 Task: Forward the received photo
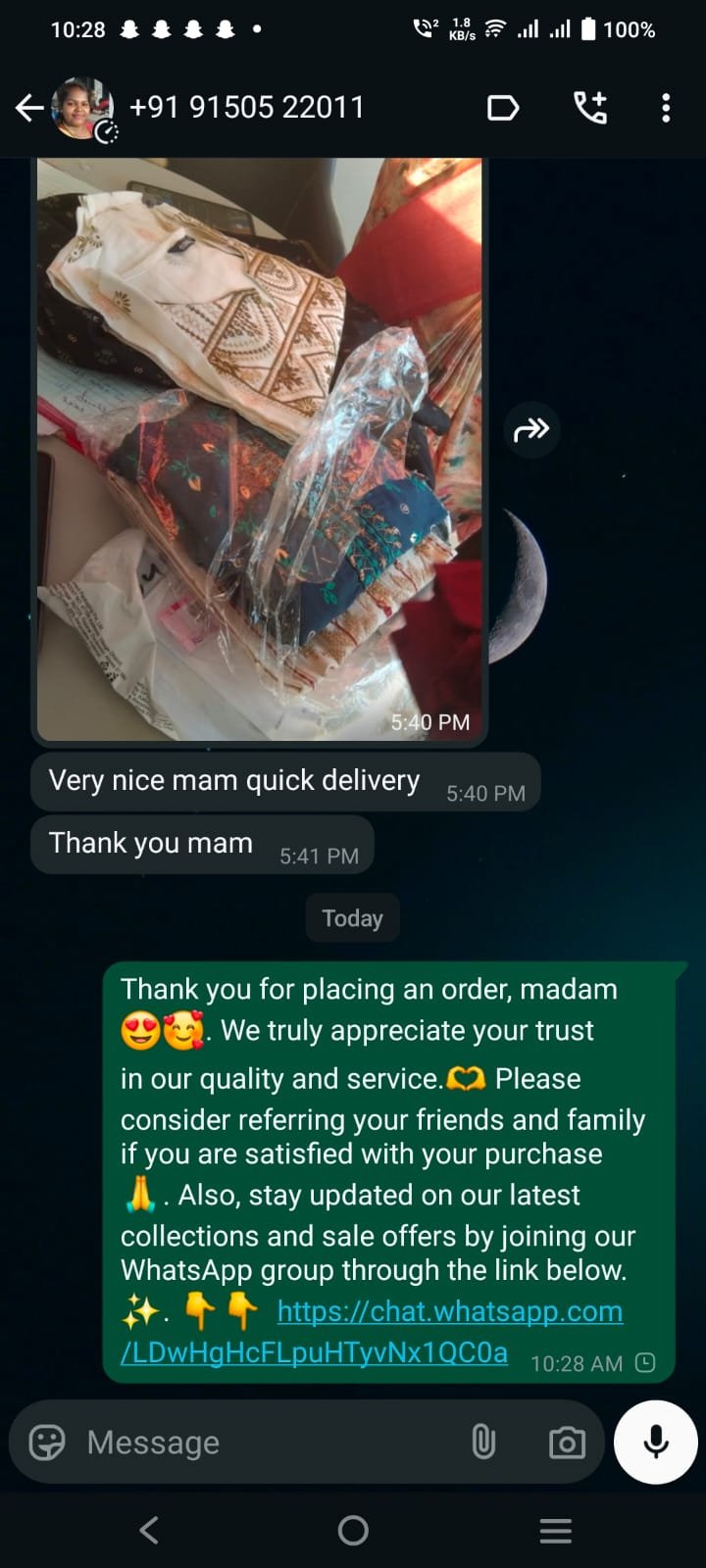531,429
